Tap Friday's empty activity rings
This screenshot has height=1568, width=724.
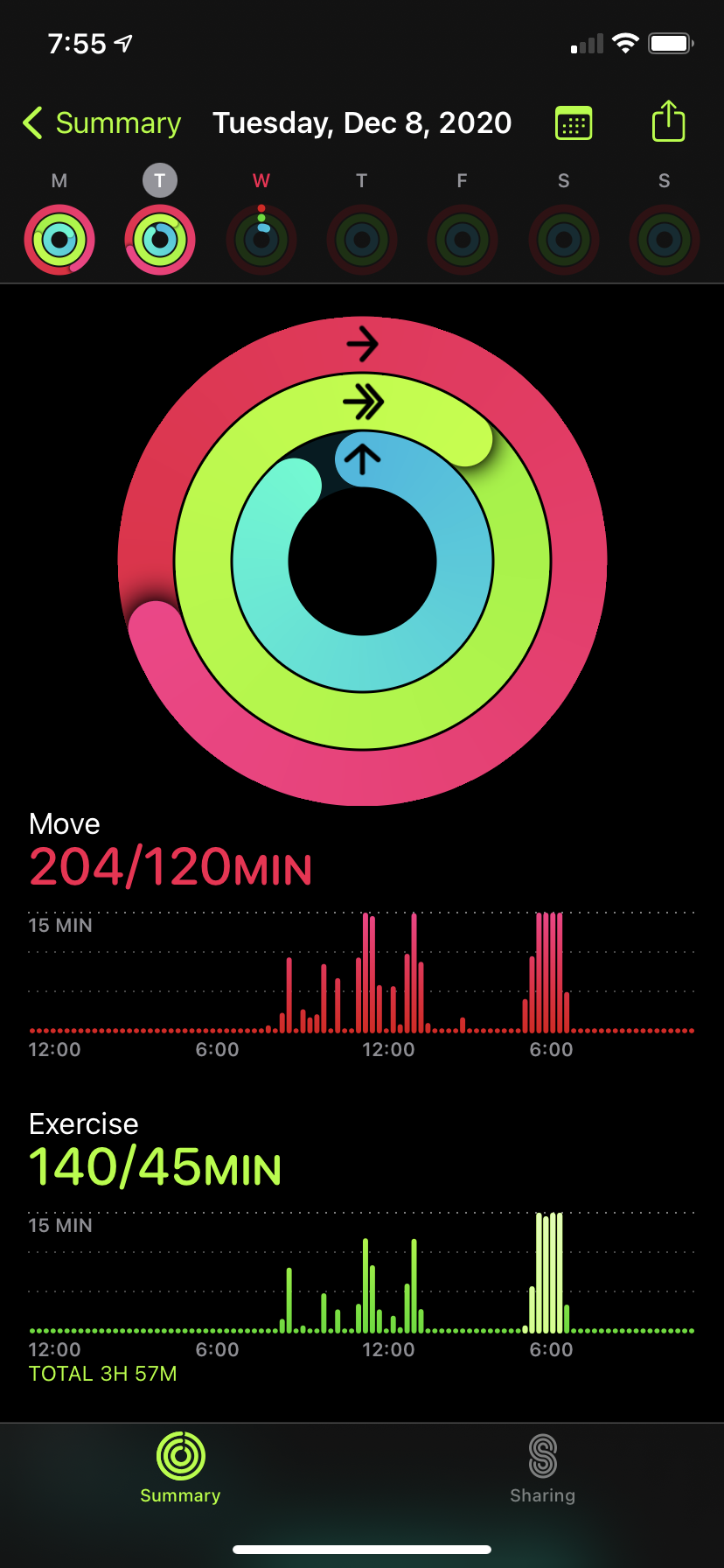(462, 238)
